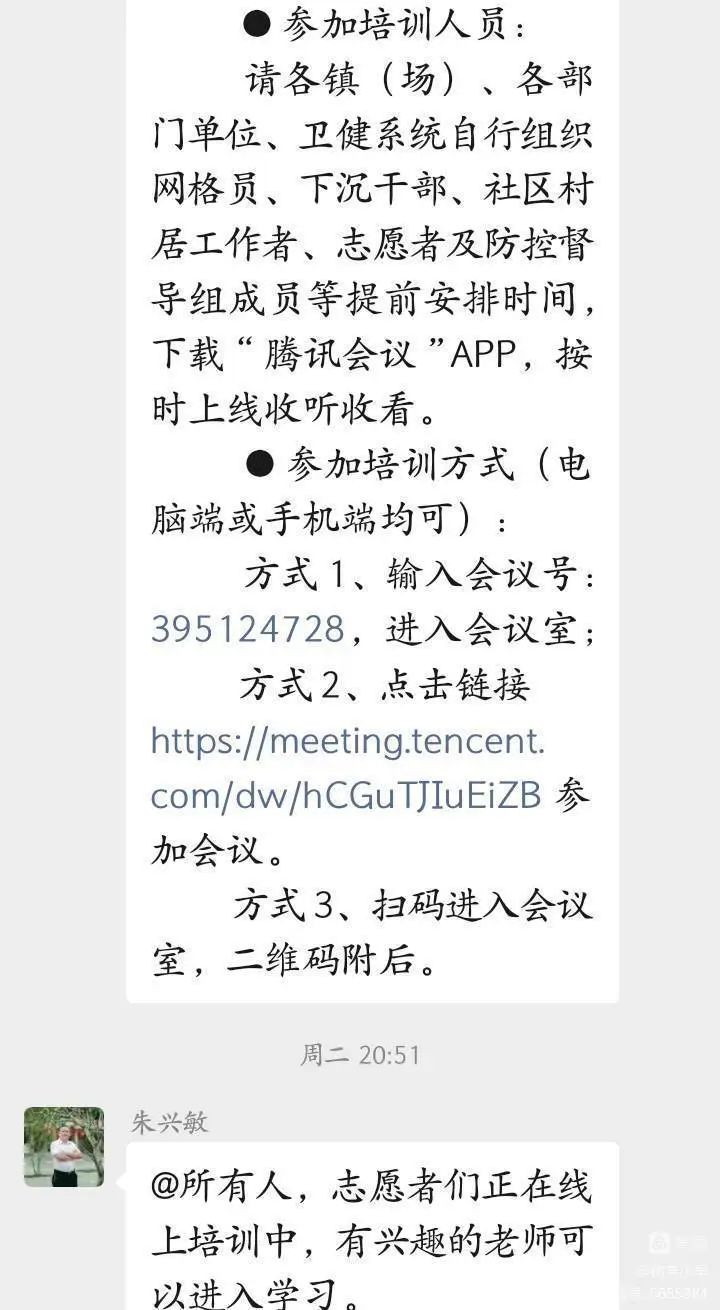Tap the meeting number 395124728
The width and height of the screenshot is (720, 1310).
(248, 630)
